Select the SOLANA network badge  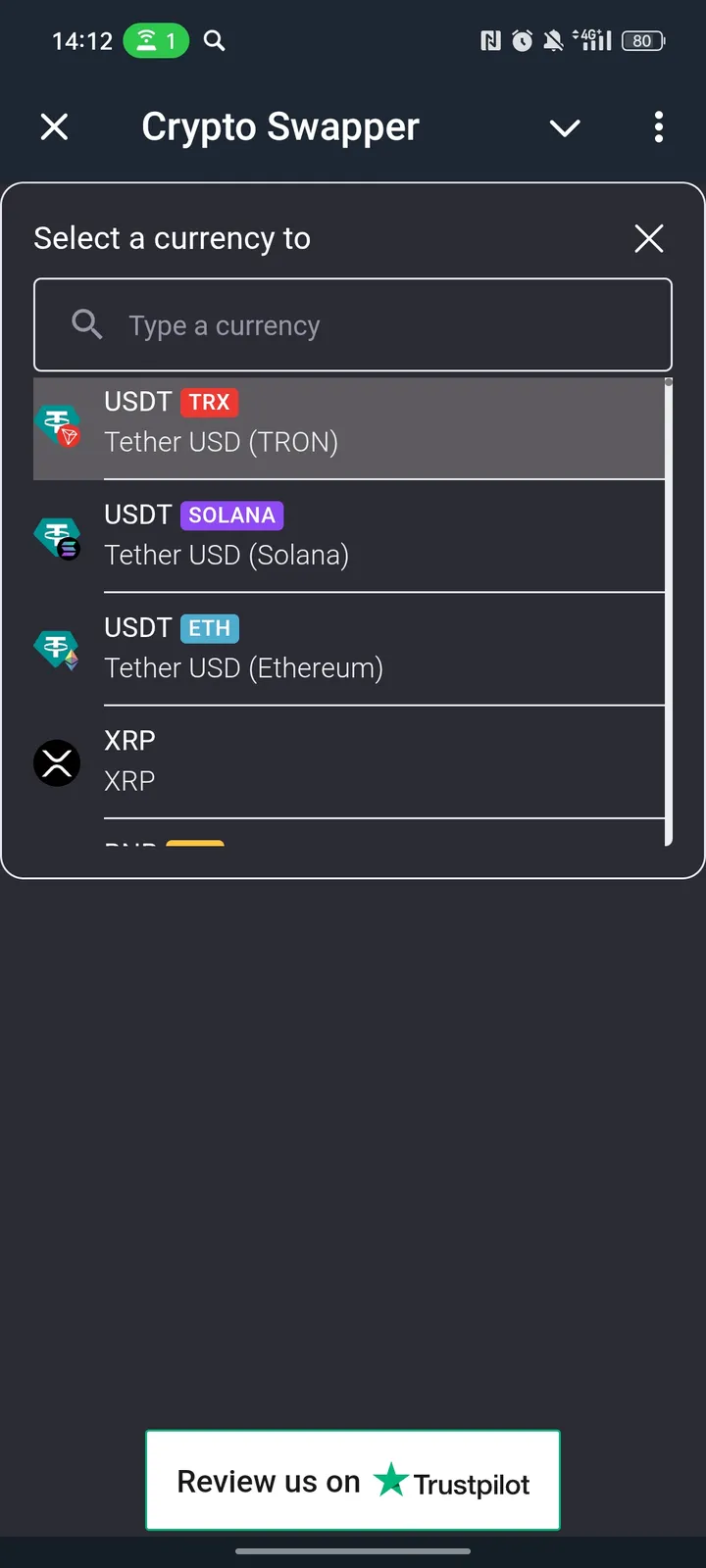coord(231,514)
